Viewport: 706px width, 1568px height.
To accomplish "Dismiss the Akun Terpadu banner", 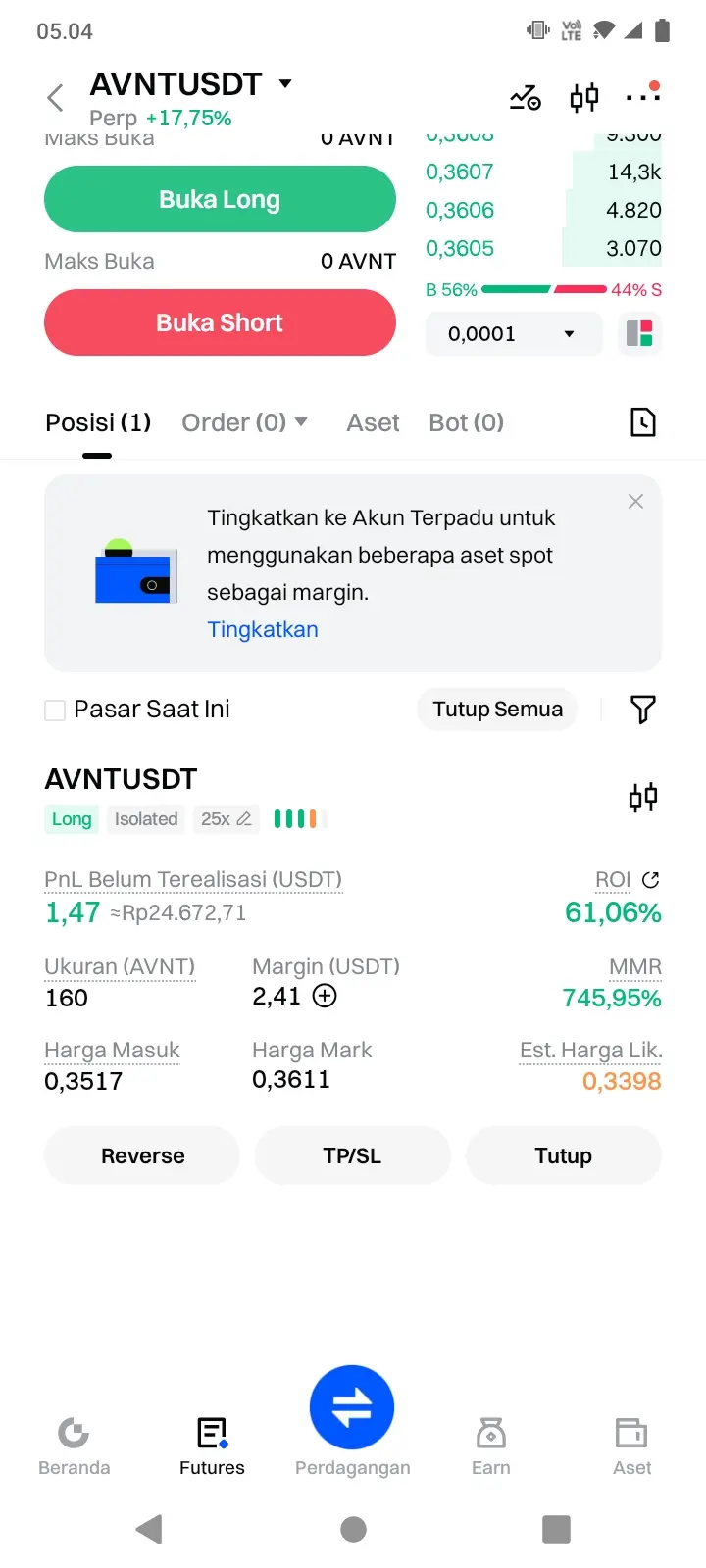I will click(x=635, y=501).
